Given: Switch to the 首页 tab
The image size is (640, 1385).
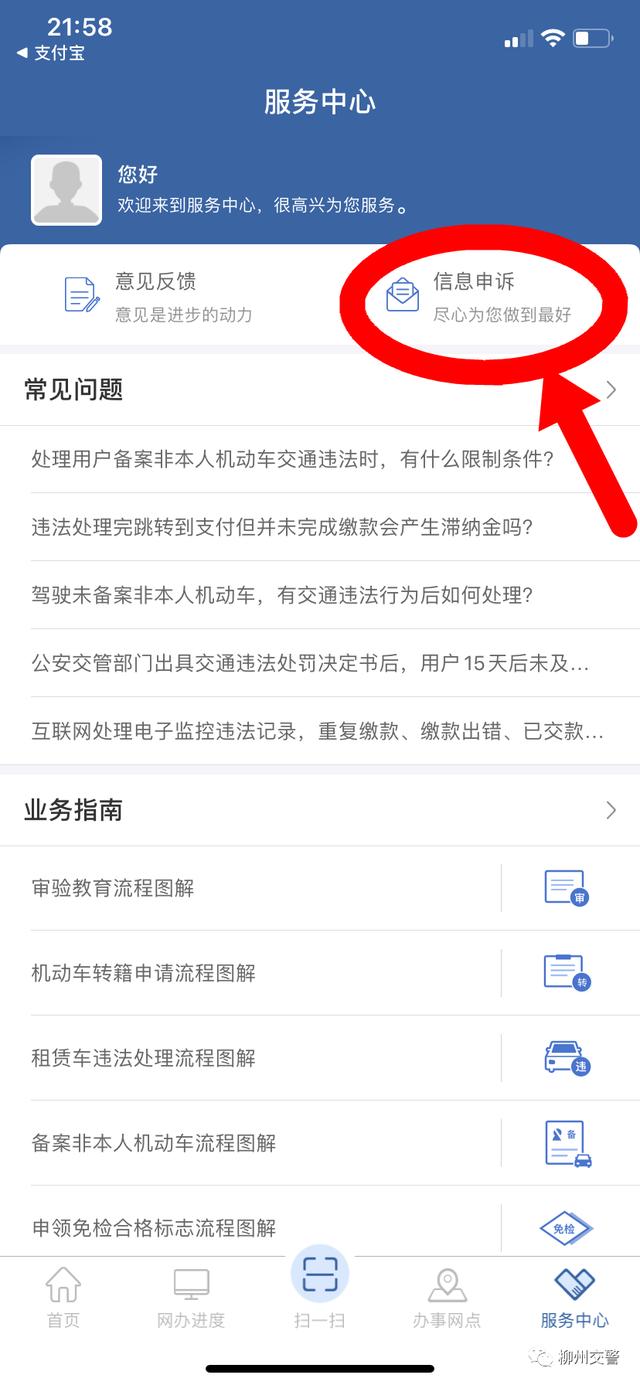Looking at the screenshot, I should click(x=63, y=1296).
